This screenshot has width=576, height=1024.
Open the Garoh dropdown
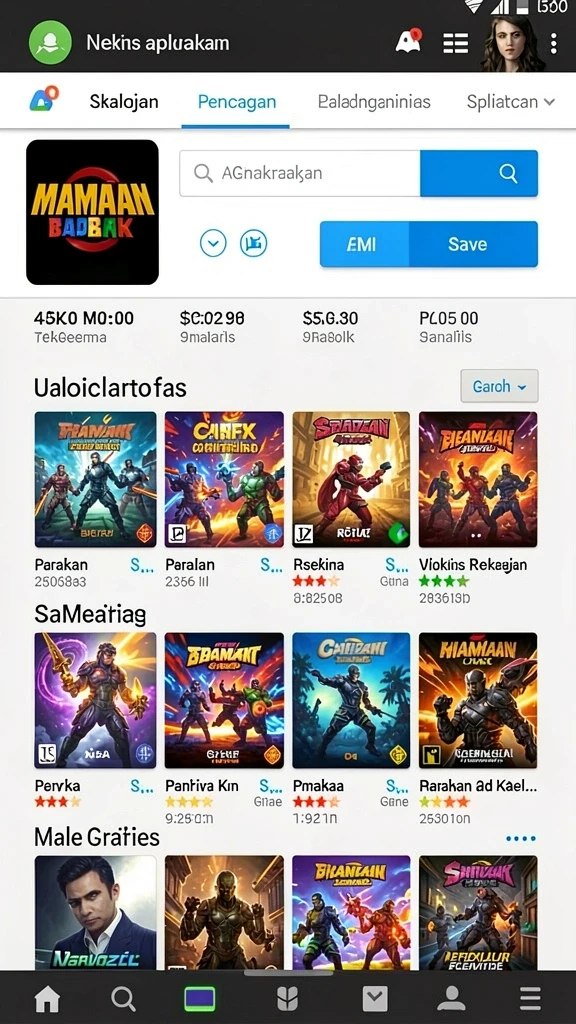[500, 386]
